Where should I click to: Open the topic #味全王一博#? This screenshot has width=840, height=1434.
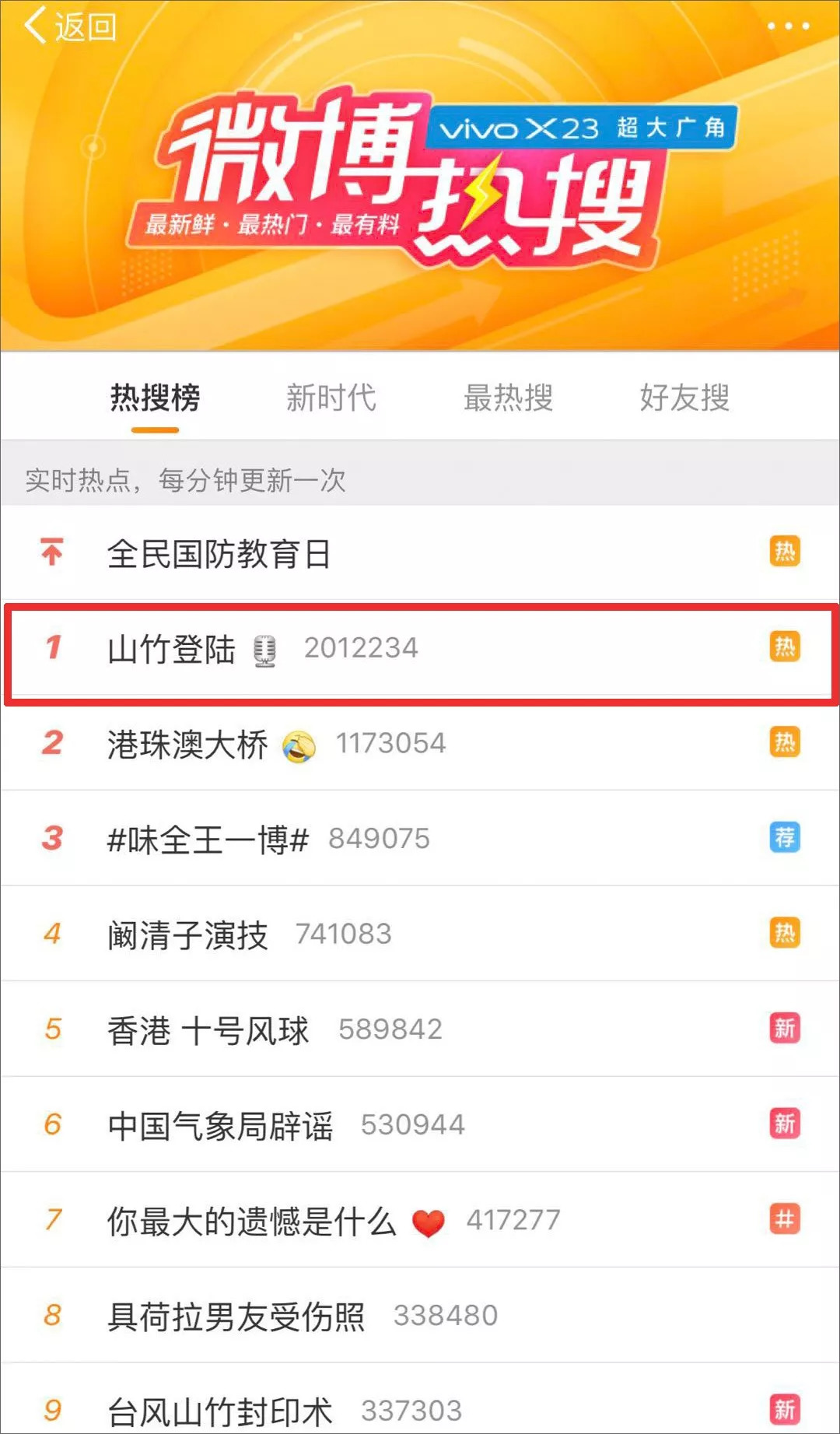pos(420,839)
